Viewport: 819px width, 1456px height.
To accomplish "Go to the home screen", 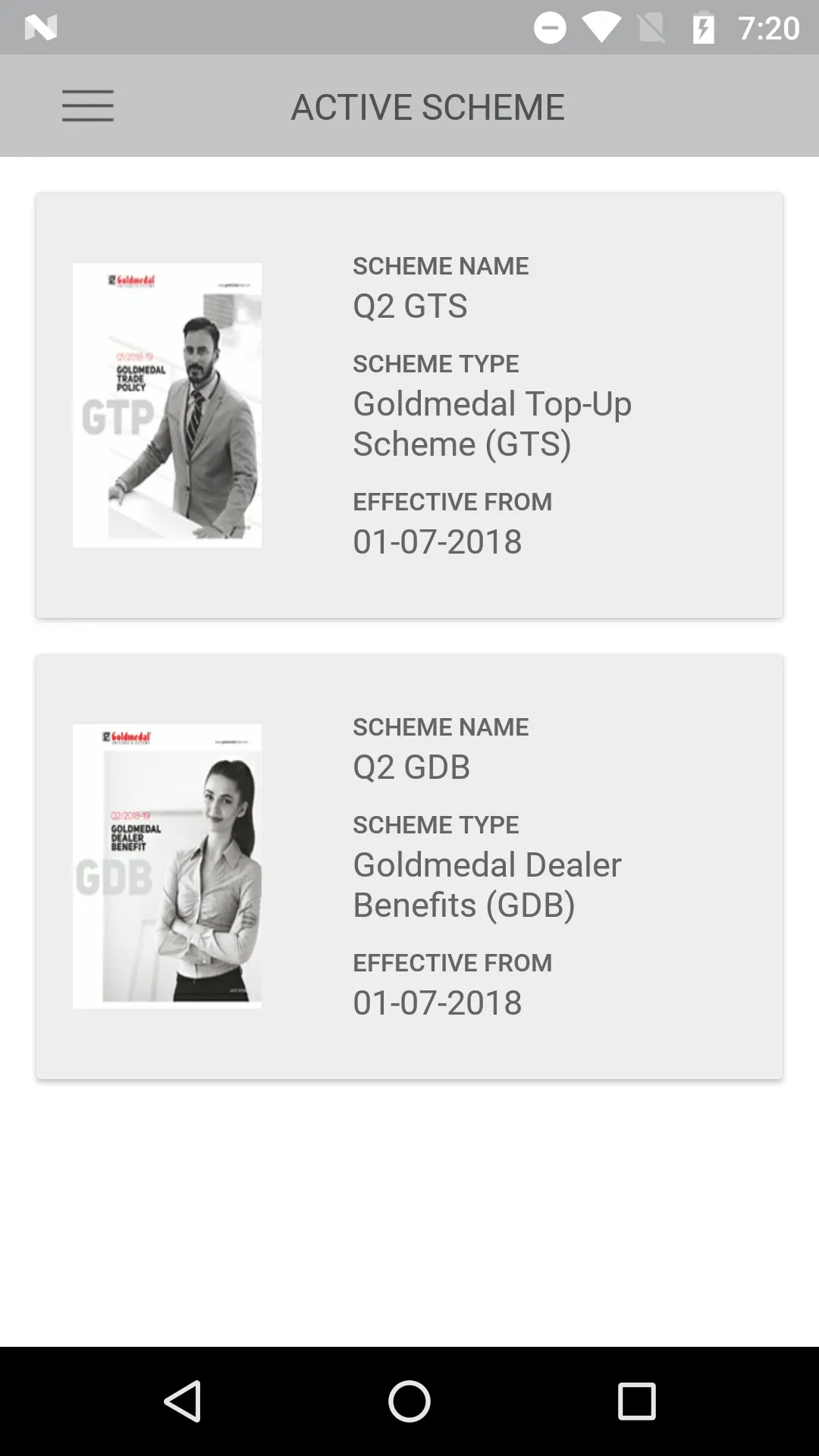I will click(x=409, y=1401).
